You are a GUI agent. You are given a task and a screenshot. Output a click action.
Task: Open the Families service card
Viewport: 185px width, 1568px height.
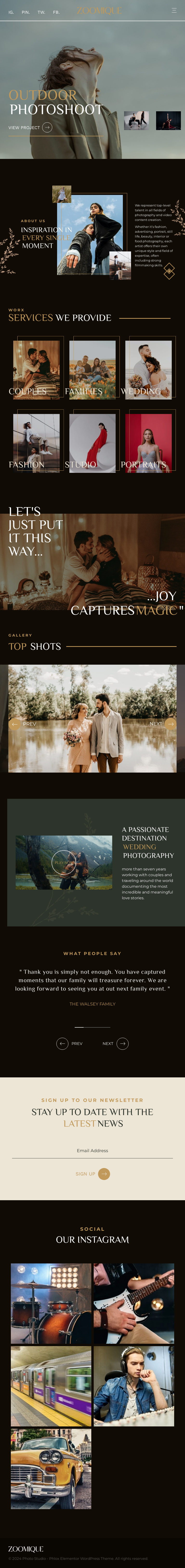[x=92, y=369]
